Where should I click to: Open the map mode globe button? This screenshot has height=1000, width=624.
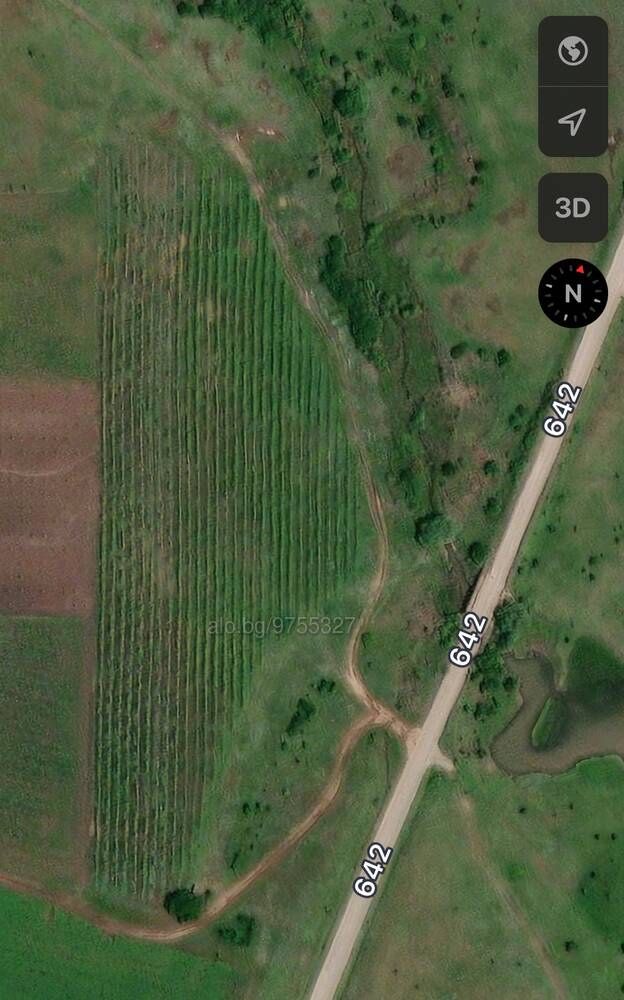tap(572, 51)
